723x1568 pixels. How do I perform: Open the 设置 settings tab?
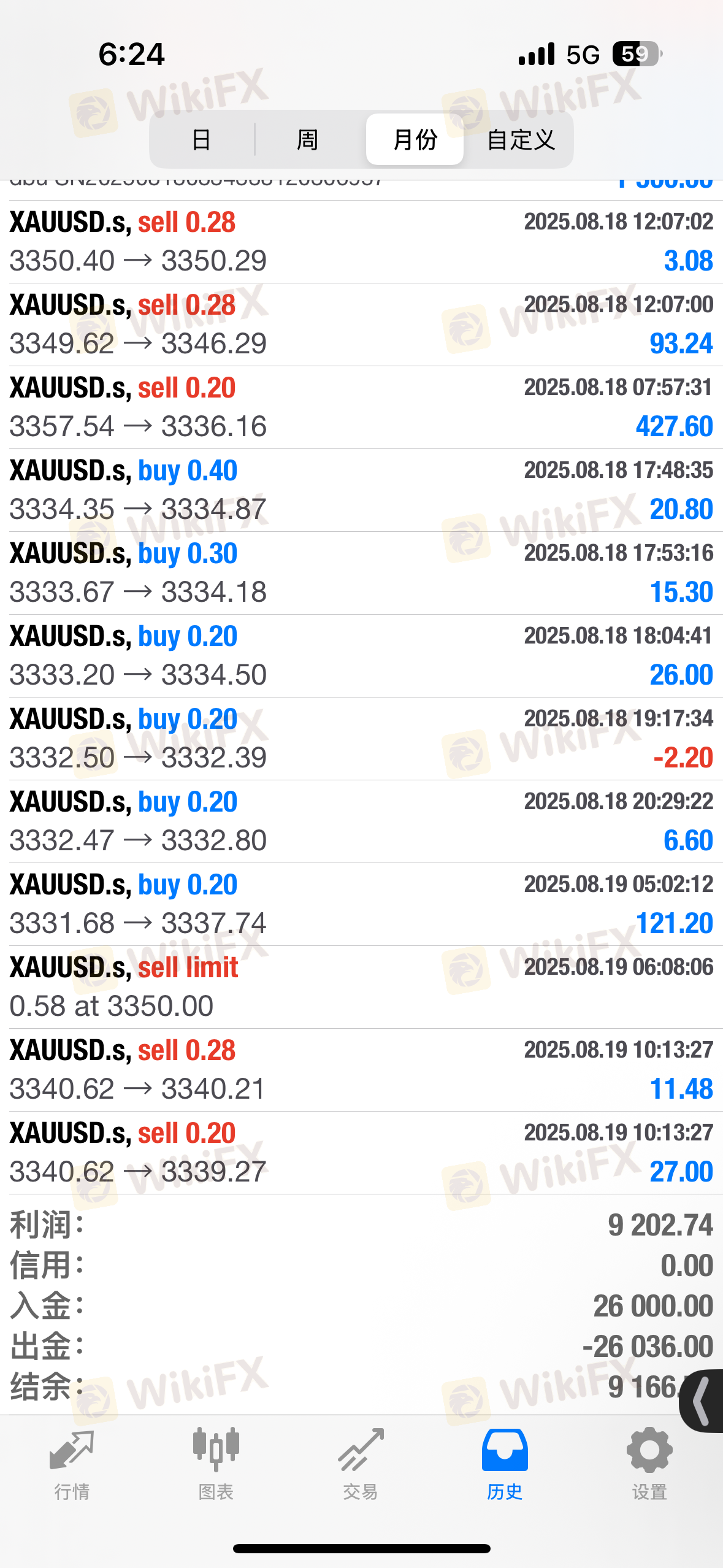(x=649, y=1464)
